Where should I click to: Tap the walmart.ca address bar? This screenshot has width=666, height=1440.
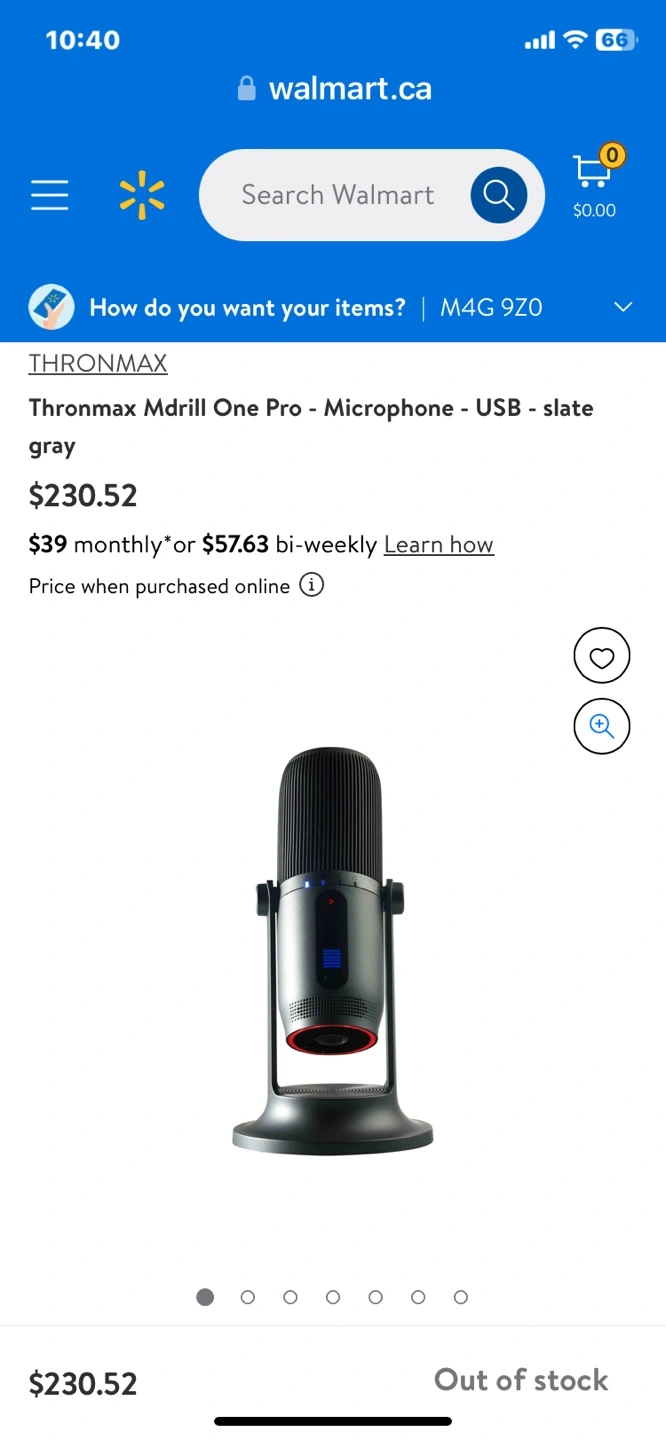click(333, 89)
